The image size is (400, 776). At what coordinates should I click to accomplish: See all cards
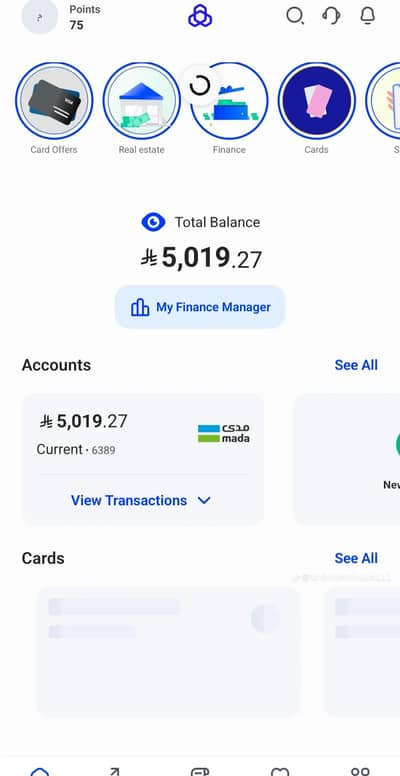(356, 558)
